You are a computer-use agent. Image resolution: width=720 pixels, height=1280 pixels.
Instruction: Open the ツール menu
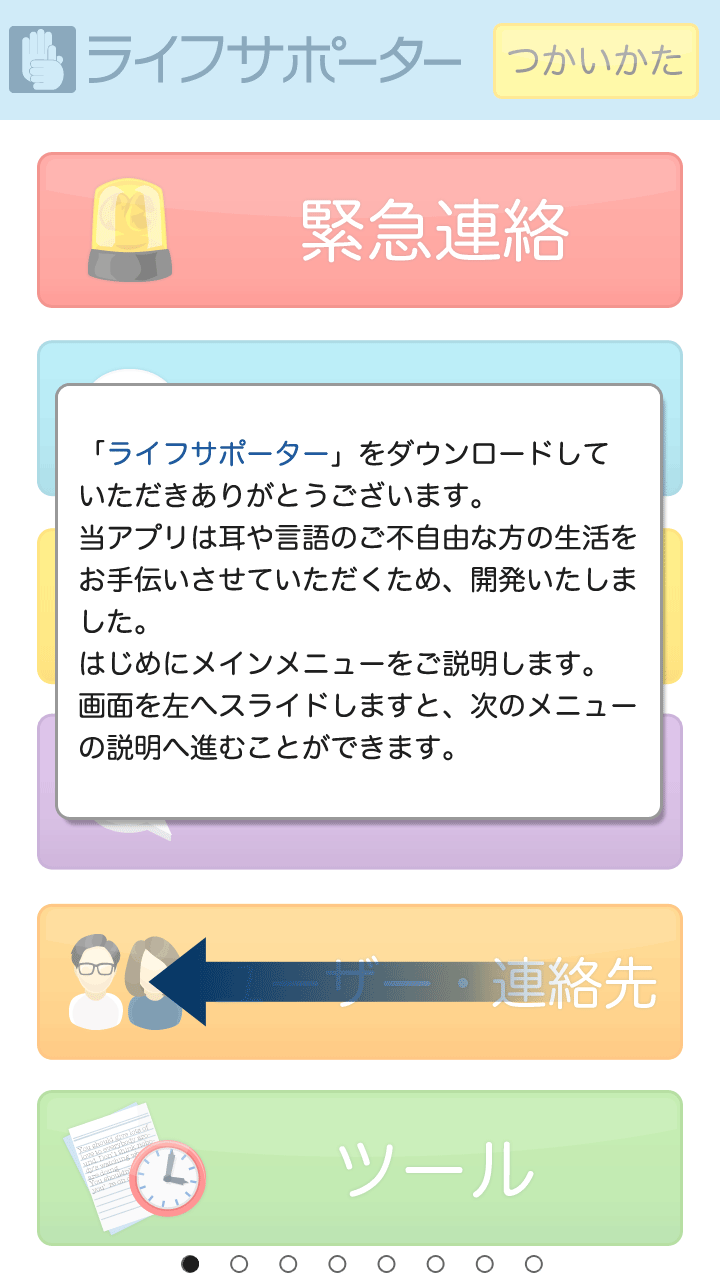[x=360, y=1168]
